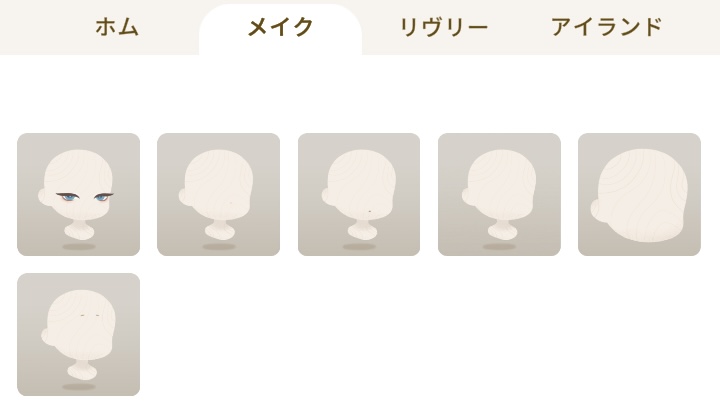Choose the enlarged head without a stand
720x406 pixels.
click(639, 194)
